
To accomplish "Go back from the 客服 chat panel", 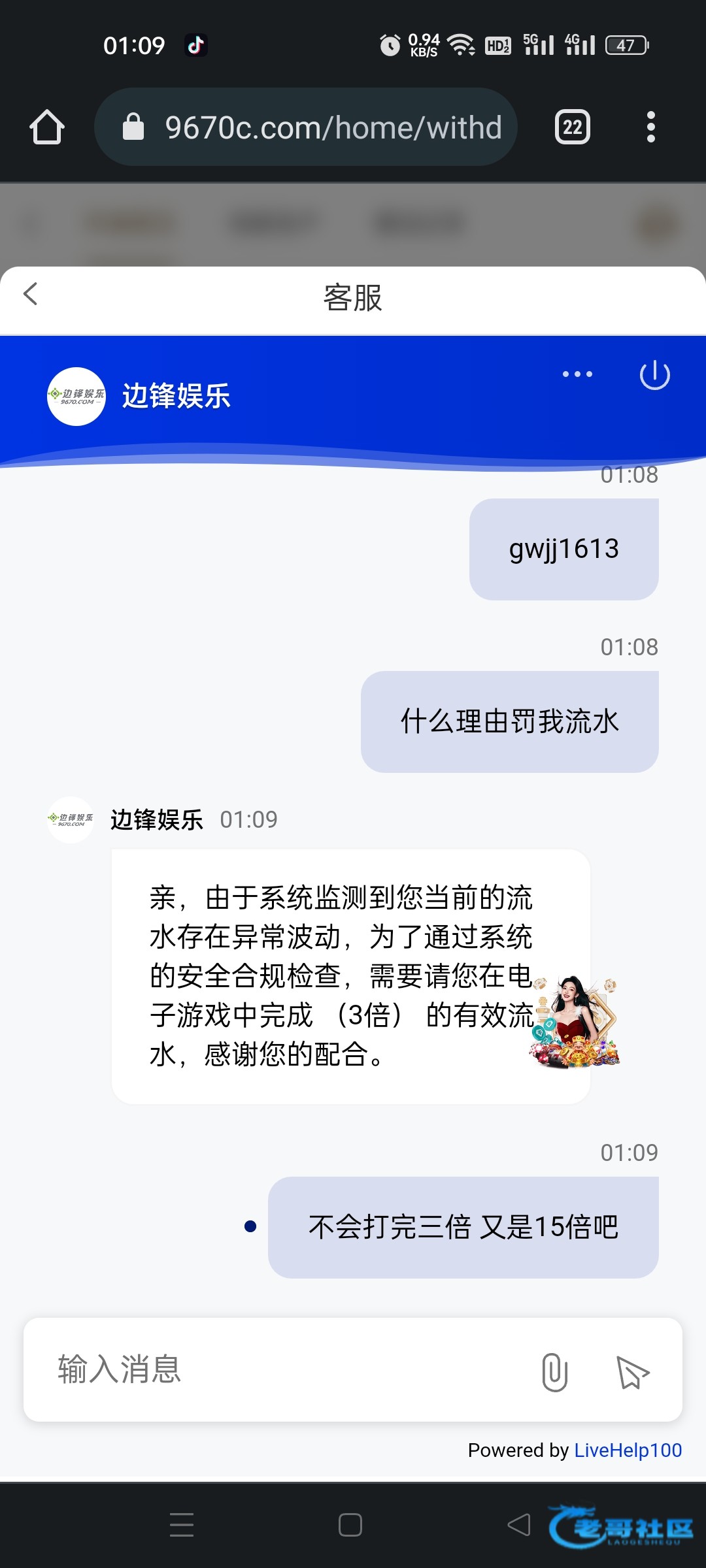I will (31, 294).
